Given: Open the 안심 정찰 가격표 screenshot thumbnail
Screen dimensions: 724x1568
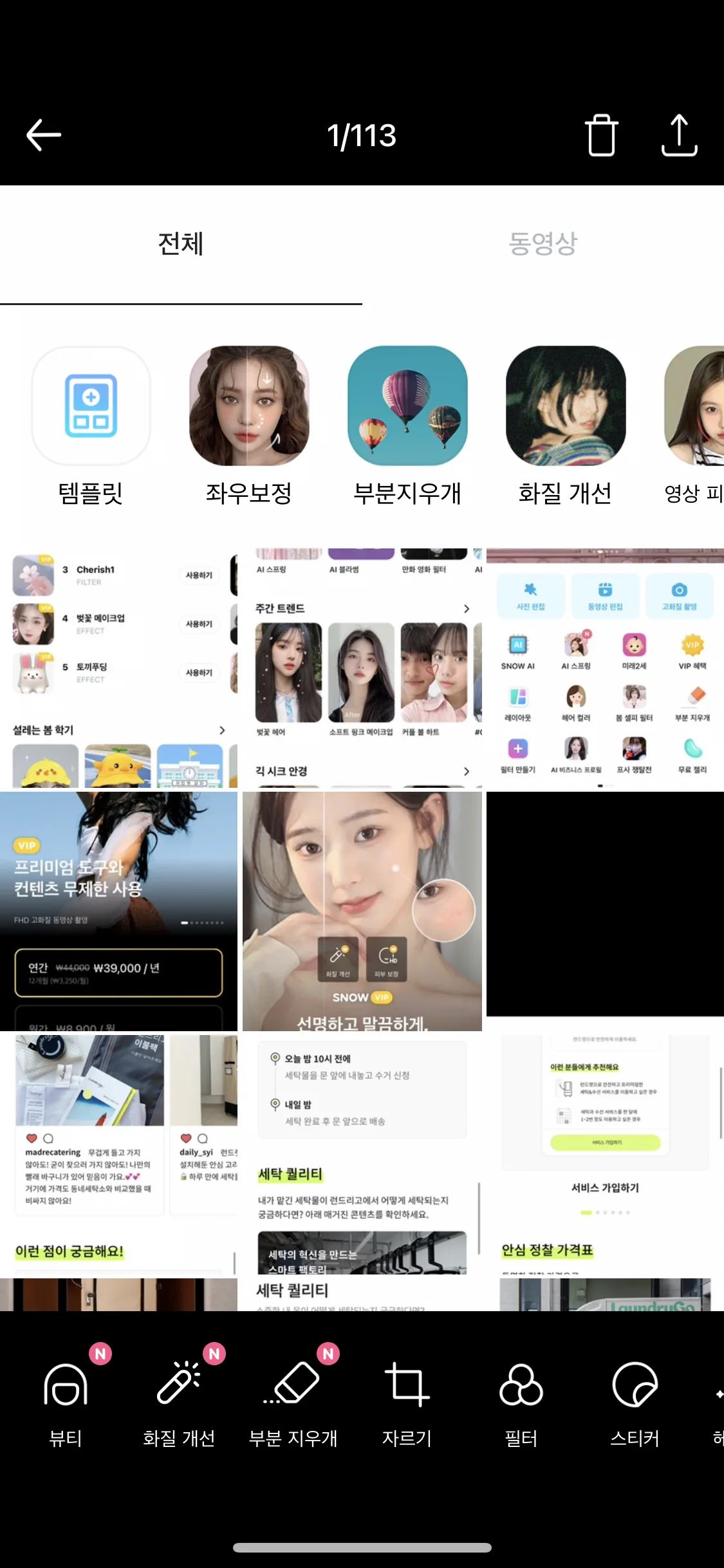Looking at the screenshot, I should tap(605, 1155).
